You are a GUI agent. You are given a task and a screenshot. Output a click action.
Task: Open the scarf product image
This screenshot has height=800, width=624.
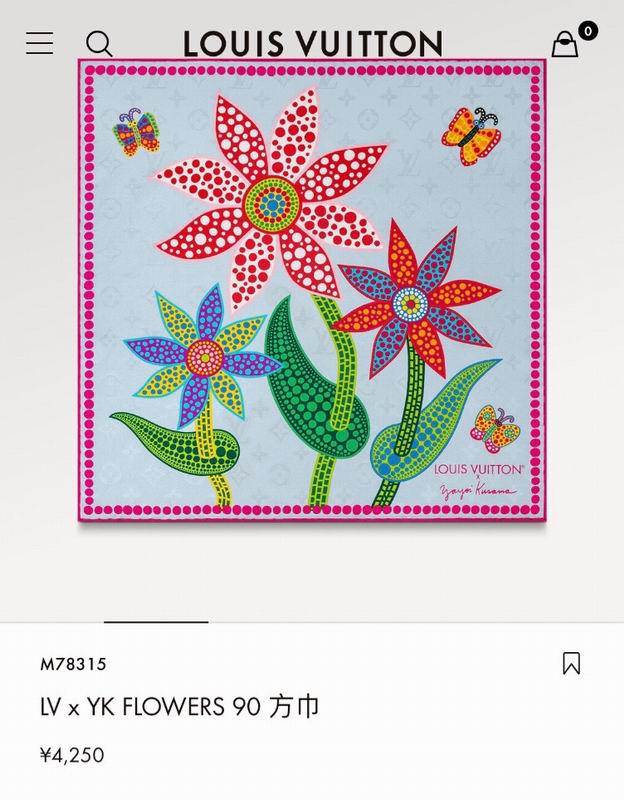pos(312,290)
